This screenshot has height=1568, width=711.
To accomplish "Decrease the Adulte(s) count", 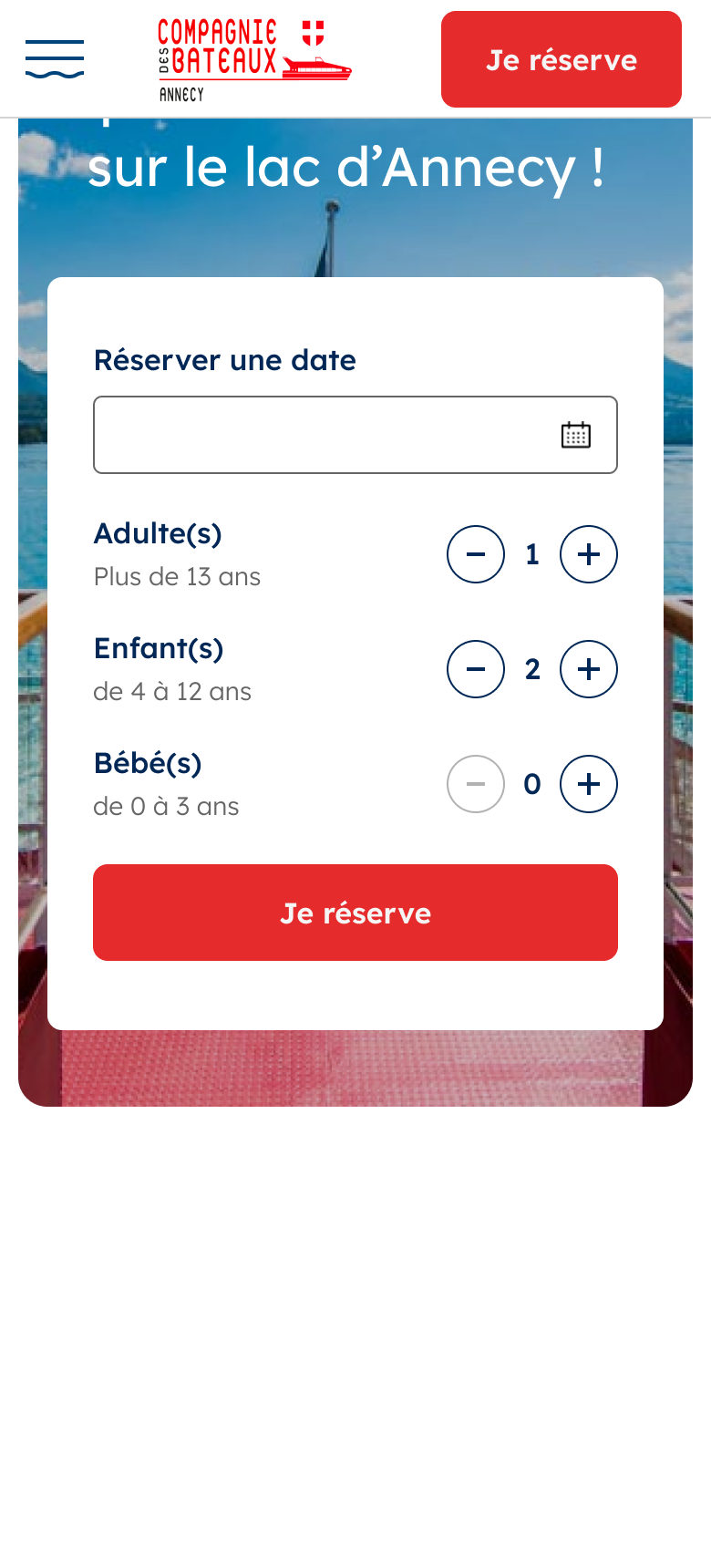I will (x=476, y=554).
